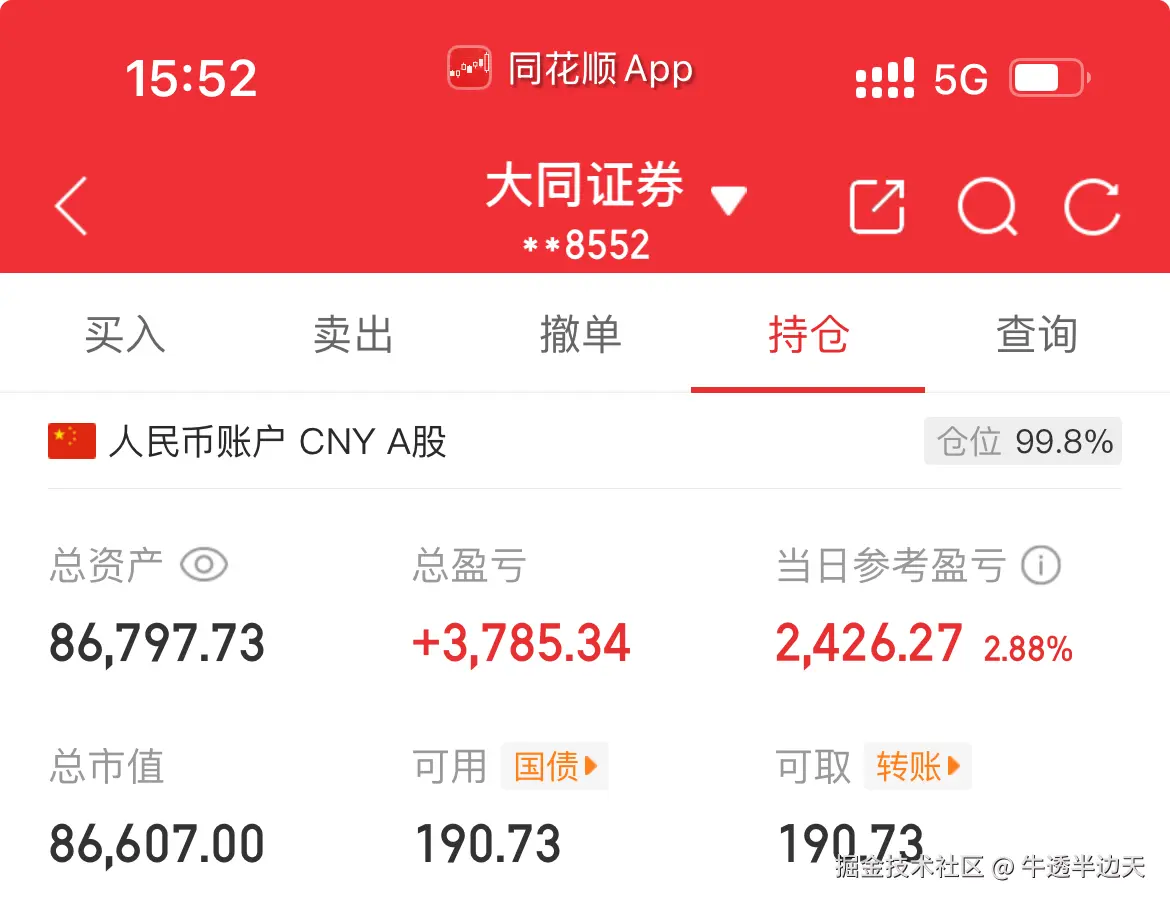Hide total assets with the eye icon
The height and width of the screenshot is (905, 1170).
tap(204, 566)
